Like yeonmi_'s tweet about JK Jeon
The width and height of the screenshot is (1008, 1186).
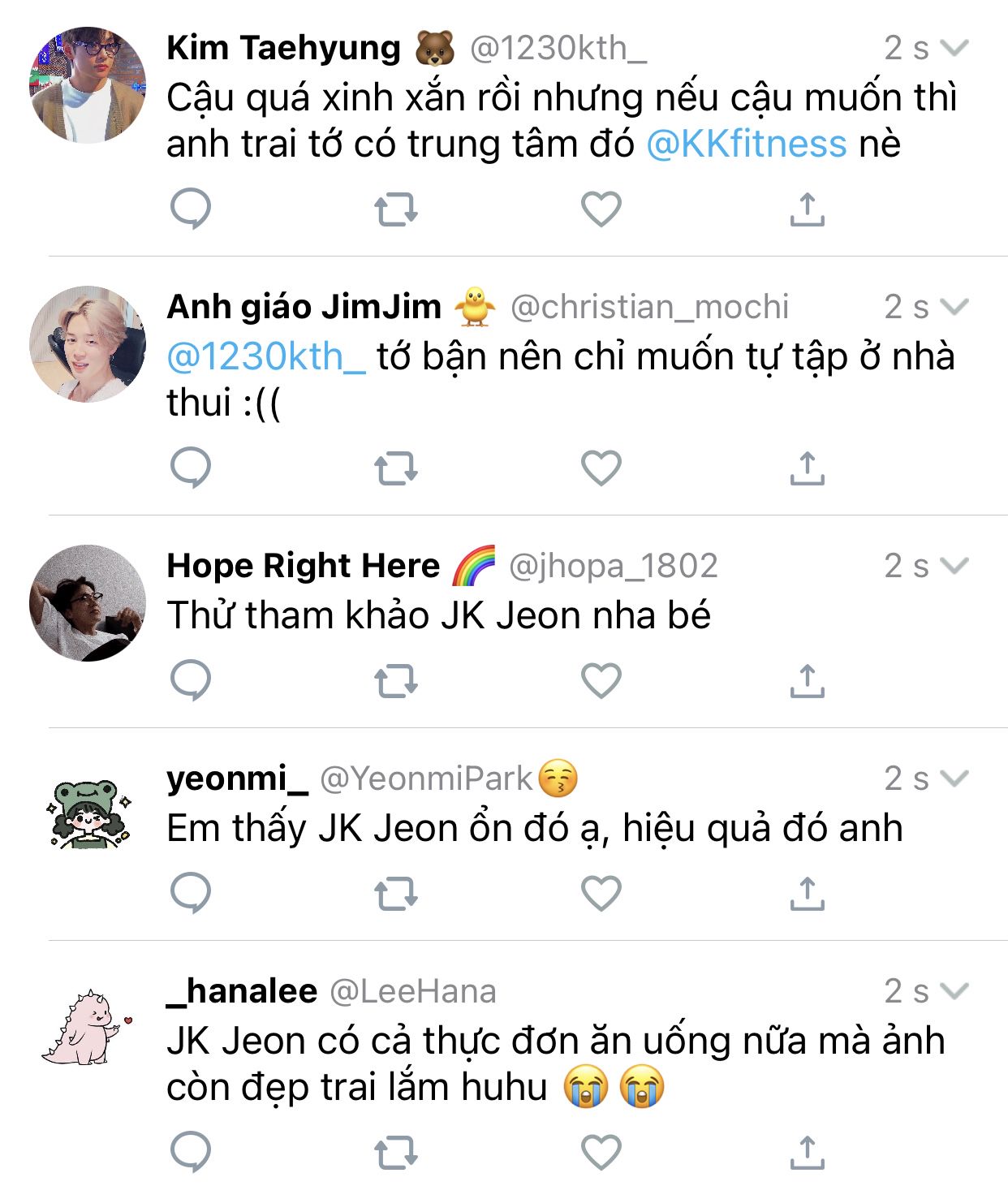click(x=601, y=893)
